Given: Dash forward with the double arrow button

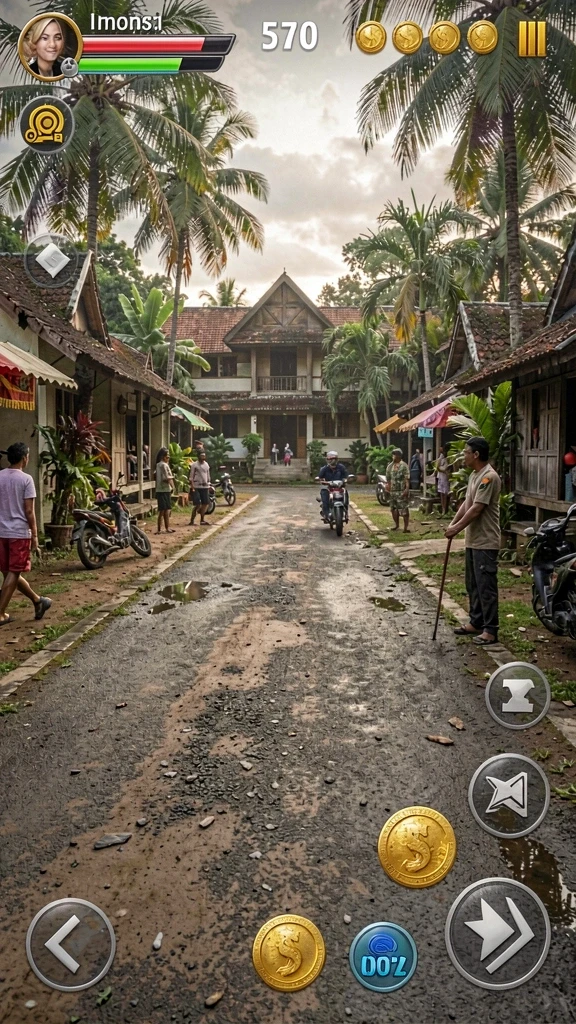Looking at the screenshot, I should [x=498, y=933].
